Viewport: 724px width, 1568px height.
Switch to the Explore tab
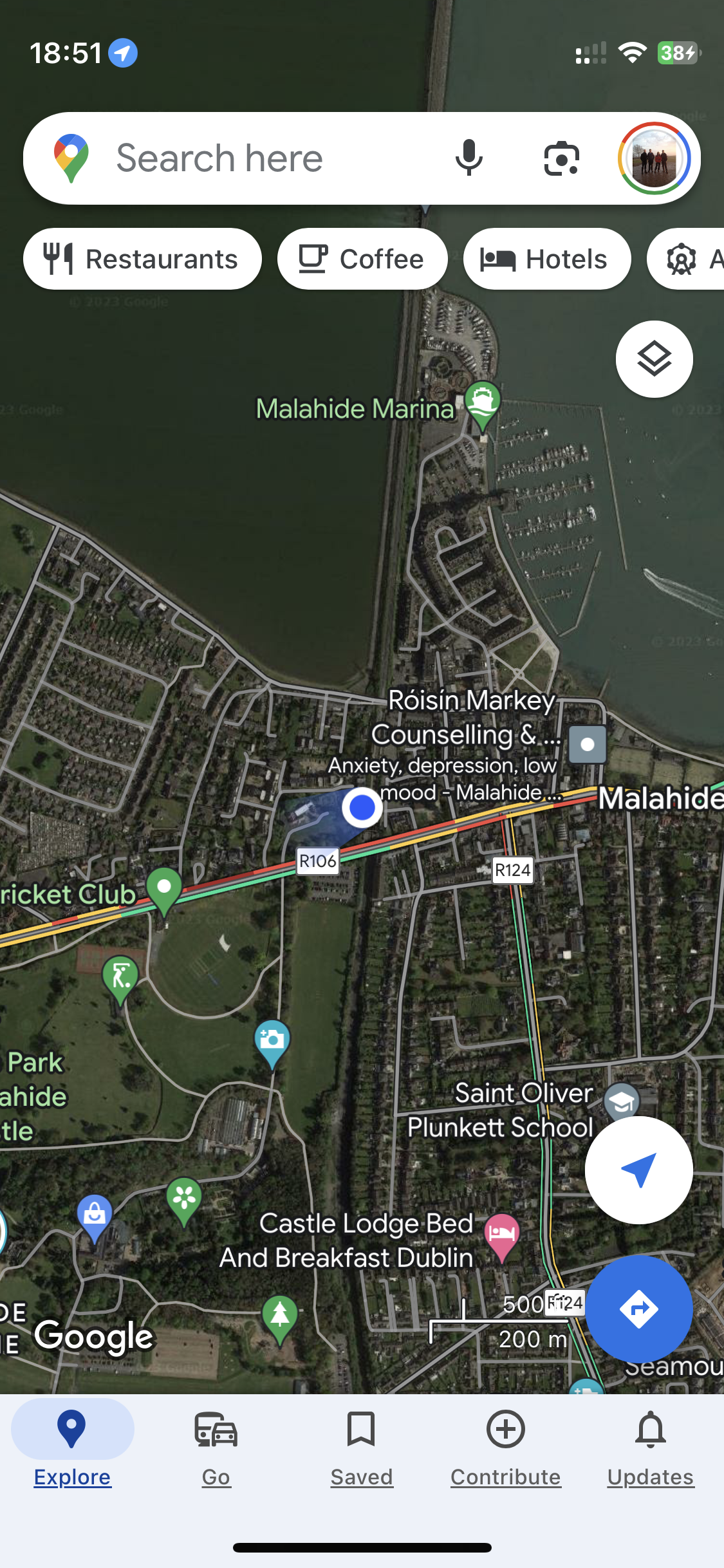click(x=72, y=1443)
